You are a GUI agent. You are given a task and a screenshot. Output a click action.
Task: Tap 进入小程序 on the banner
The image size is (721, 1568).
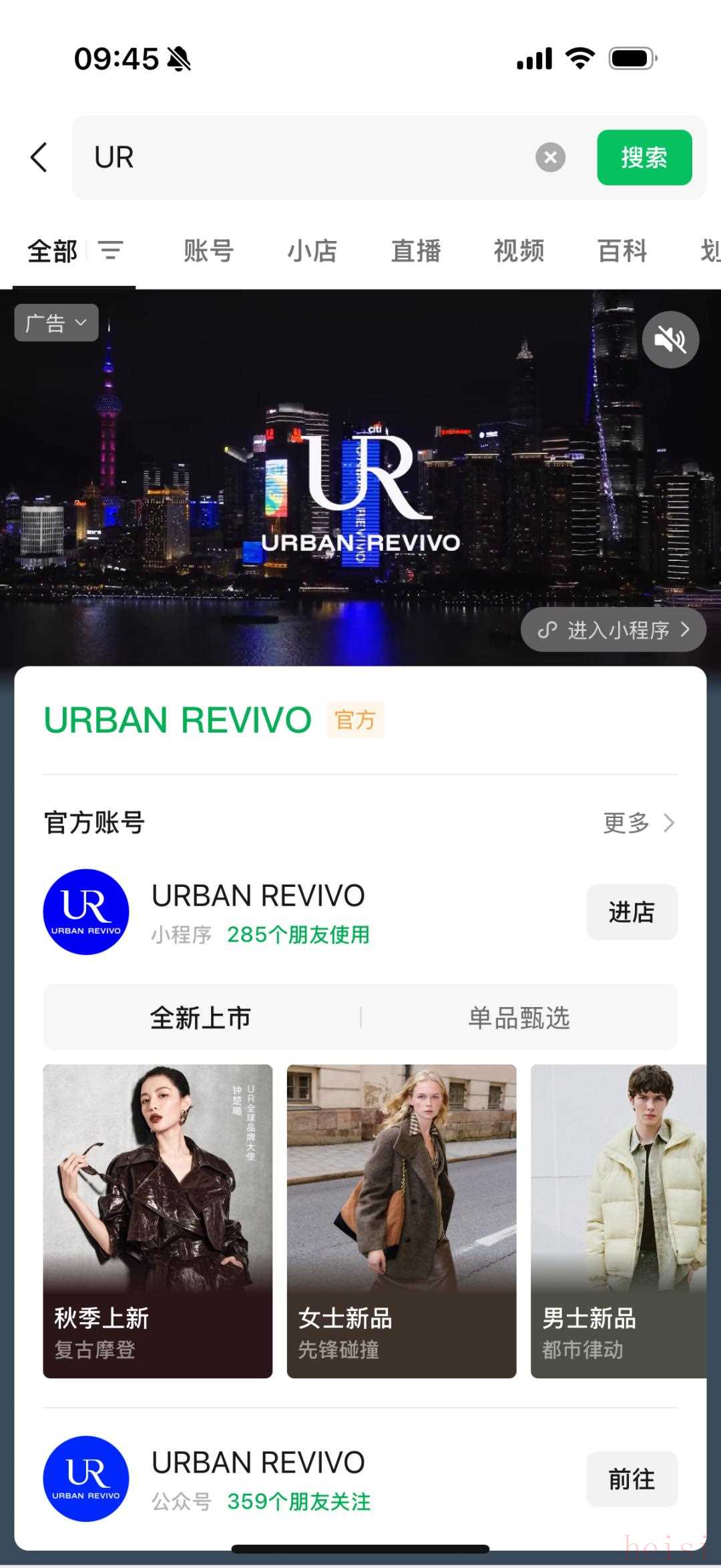tap(613, 630)
